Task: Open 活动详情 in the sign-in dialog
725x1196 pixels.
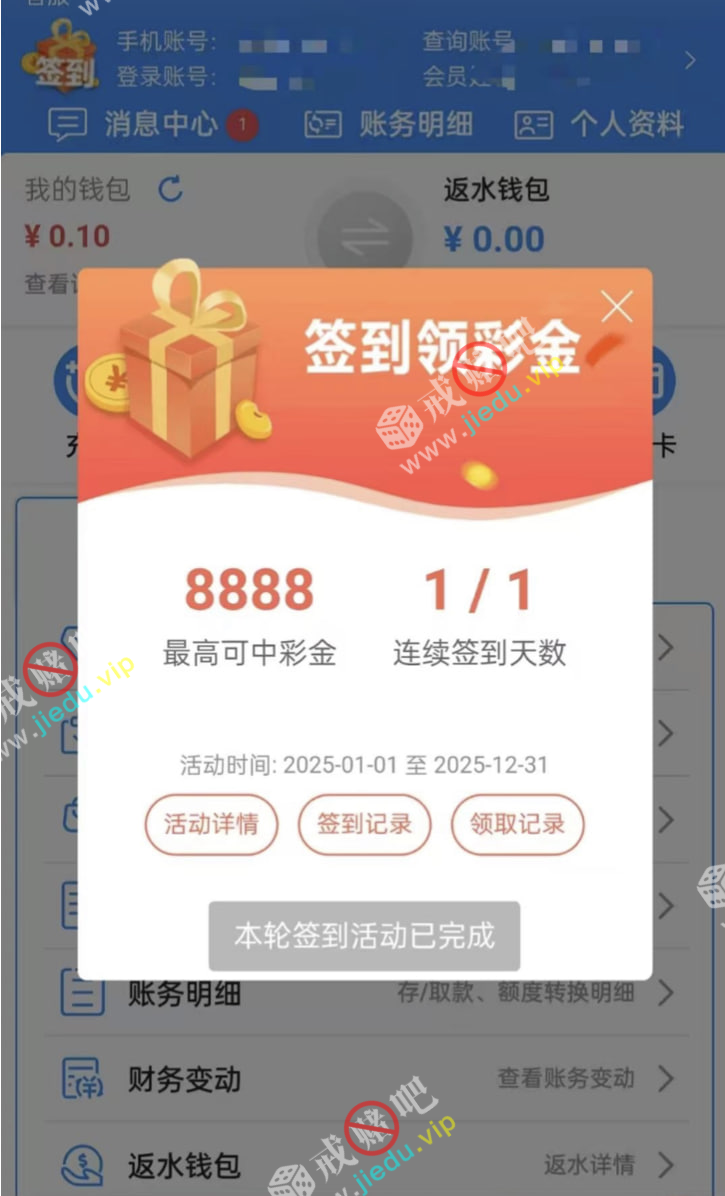Action: (211, 824)
